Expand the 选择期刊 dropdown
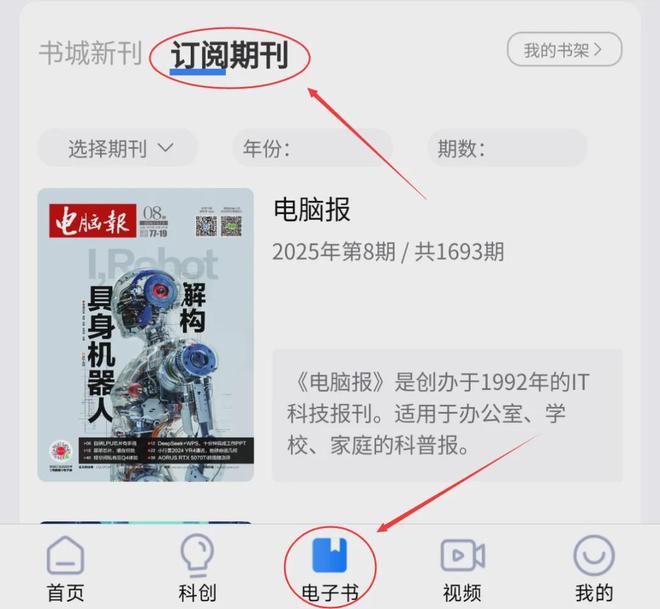This screenshot has width=660, height=609. pyautogui.click(x=119, y=149)
